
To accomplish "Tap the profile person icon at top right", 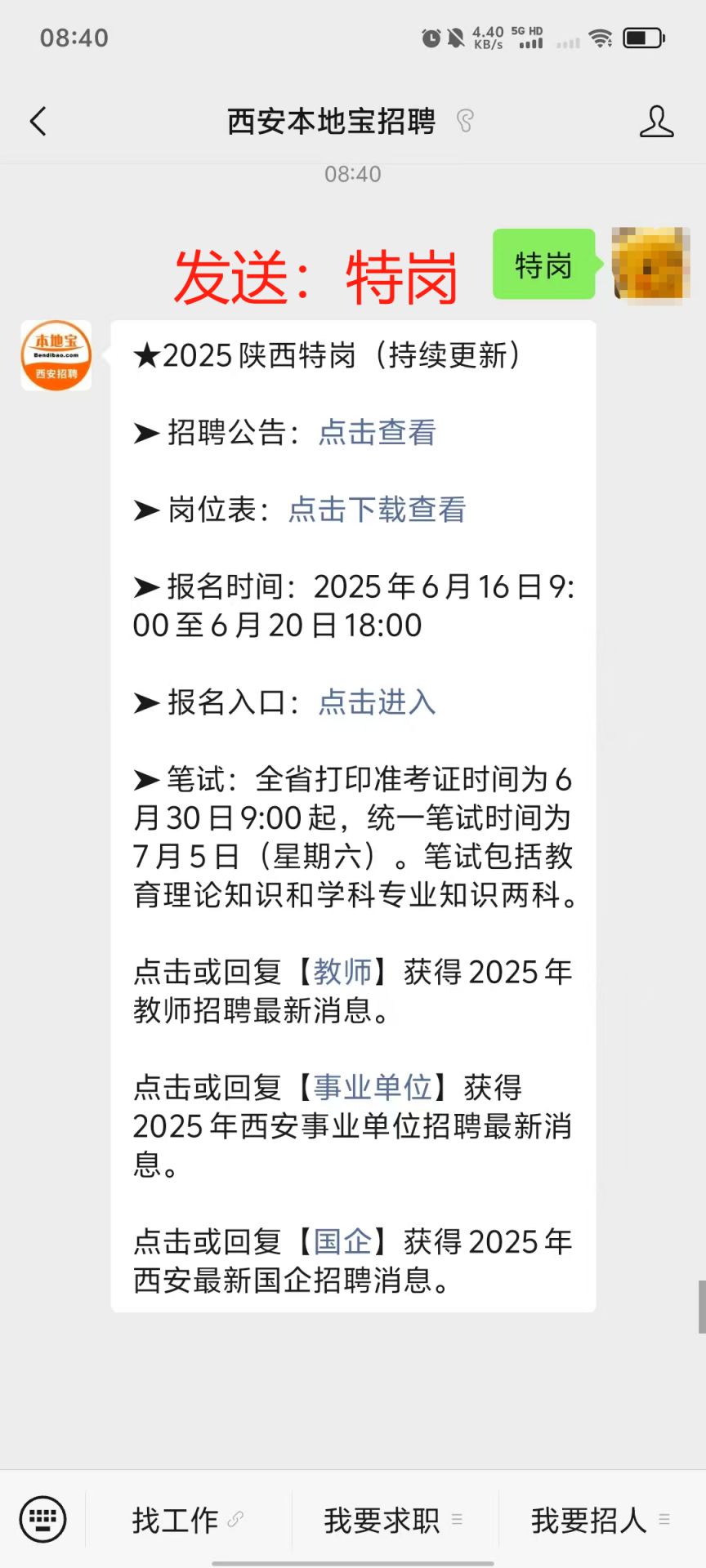I will pyautogui.click(x=656, y=121).
